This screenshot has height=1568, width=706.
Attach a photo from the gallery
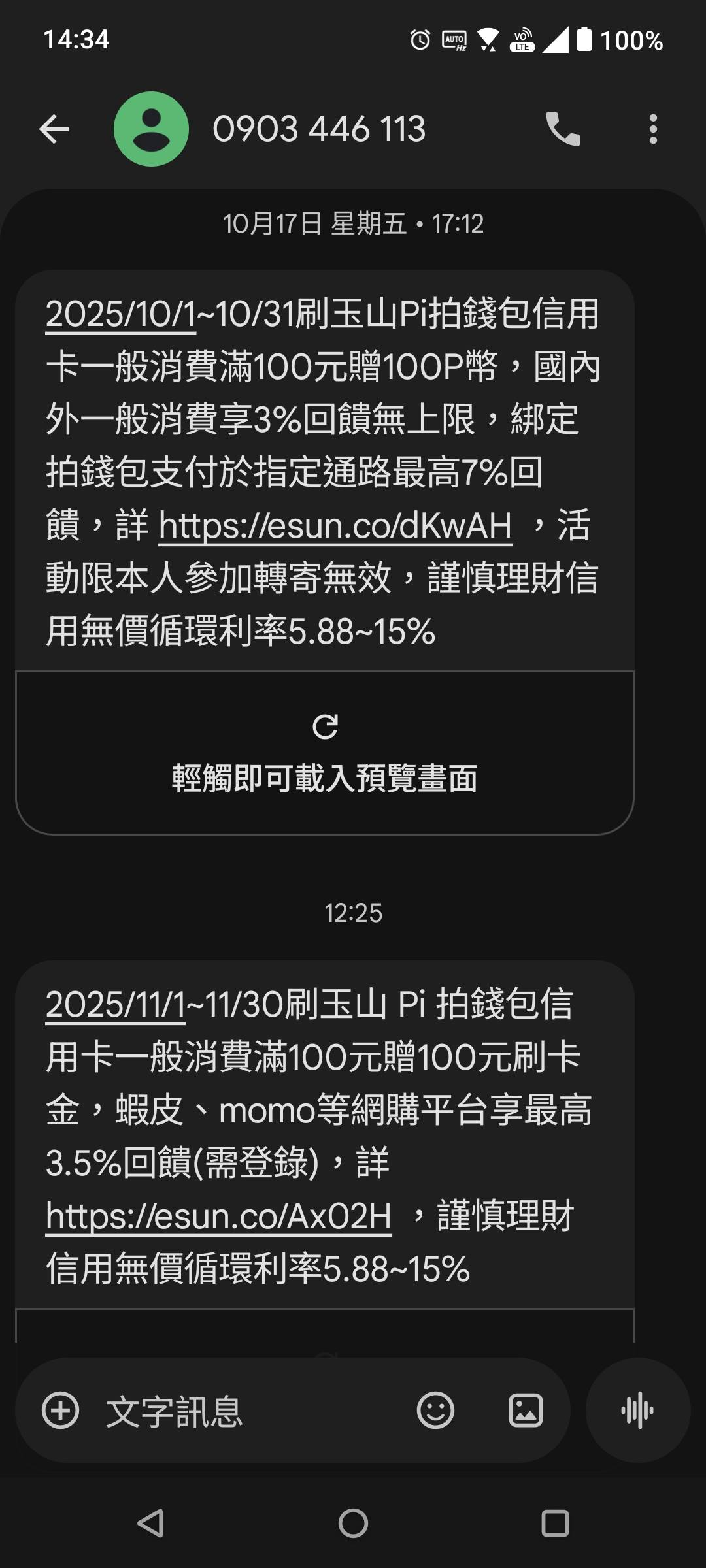tap(526, 1411)
